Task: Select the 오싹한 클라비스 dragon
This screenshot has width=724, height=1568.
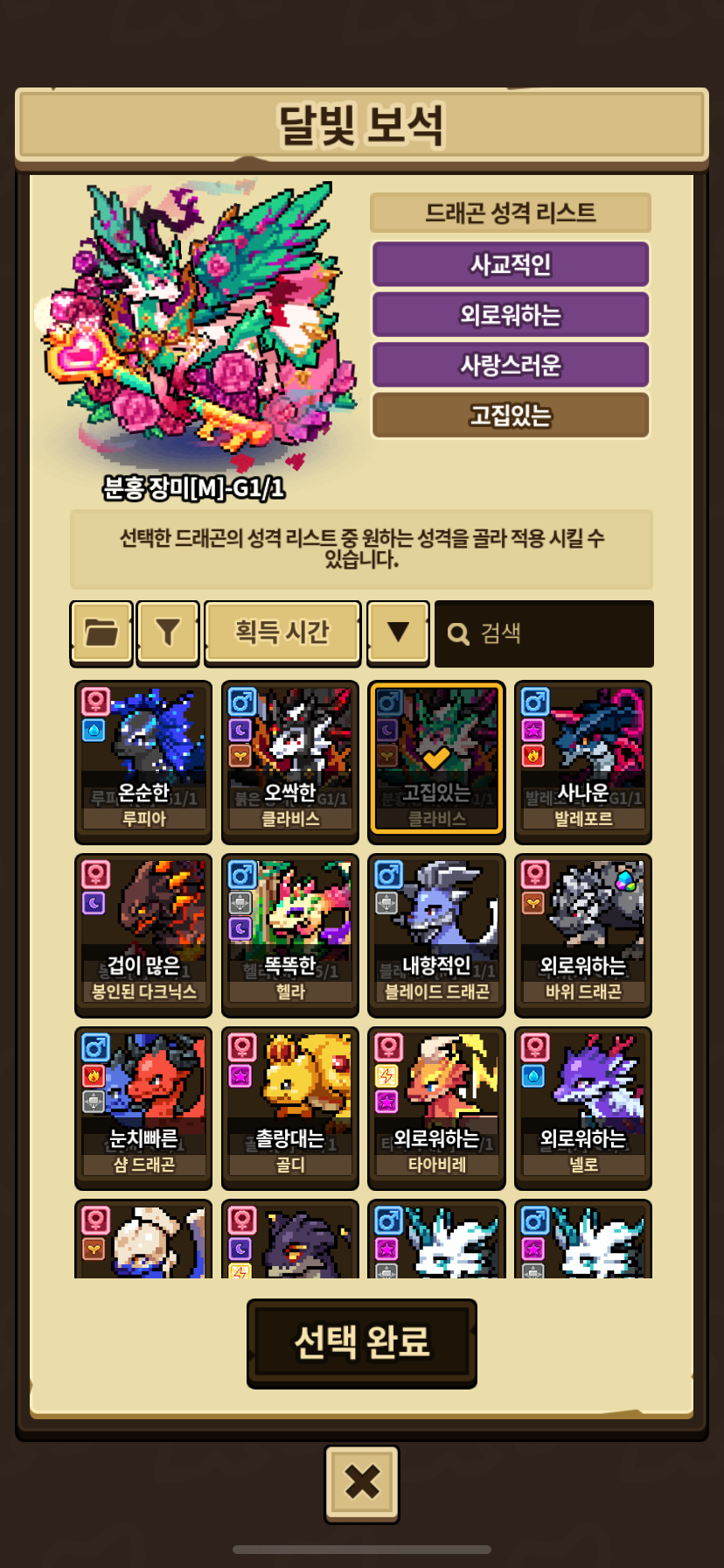Action: tap(290, 761)
